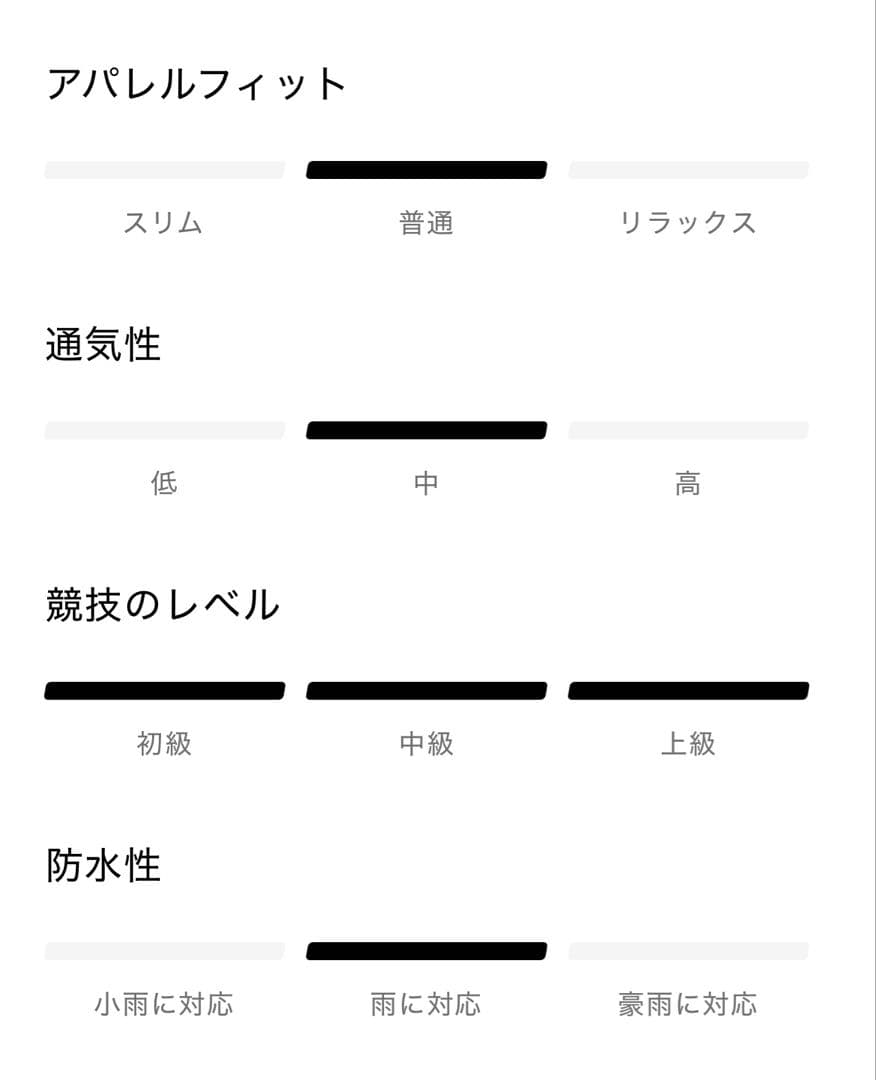Click the スリム label text
This screenshot has width=876, height=1080.
pyautogui.click(x=163, y=224)
